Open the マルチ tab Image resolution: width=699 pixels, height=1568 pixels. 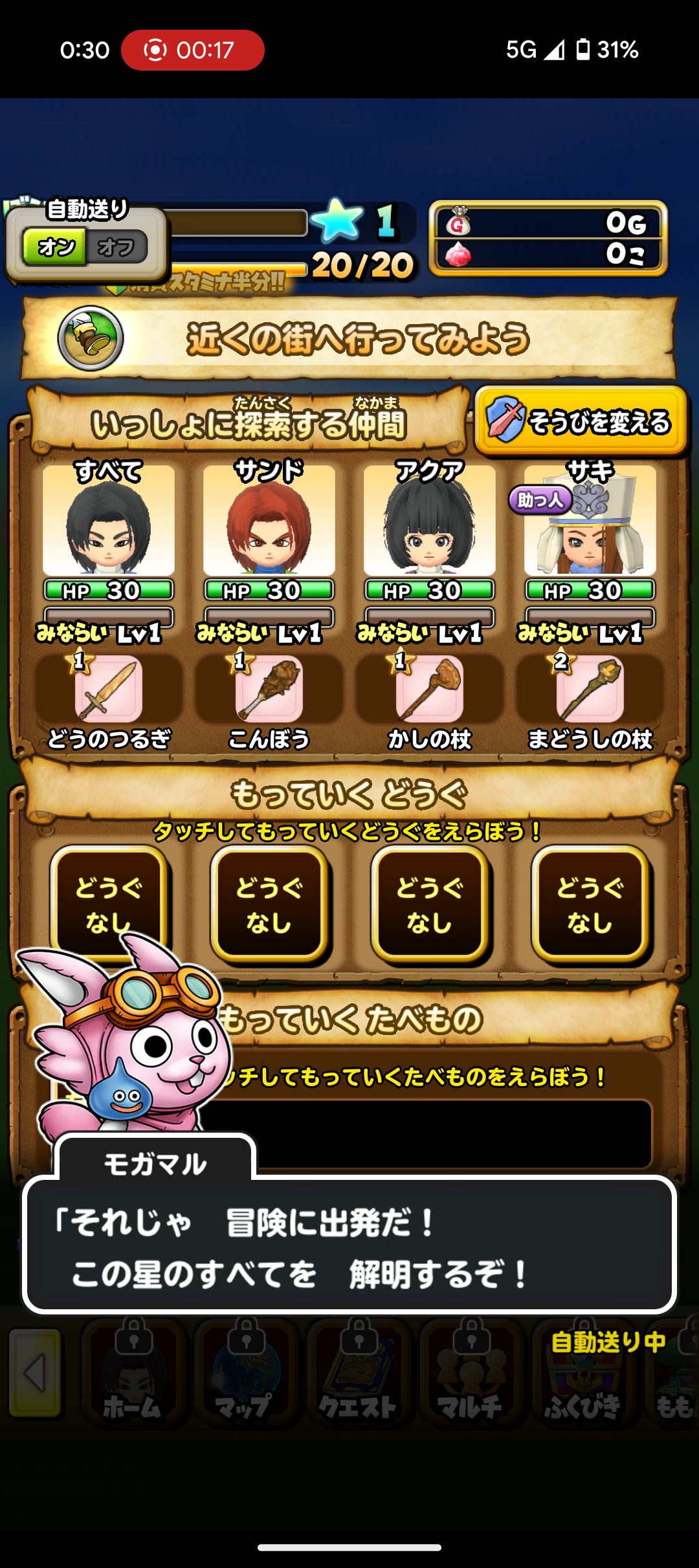point(471,1373)
